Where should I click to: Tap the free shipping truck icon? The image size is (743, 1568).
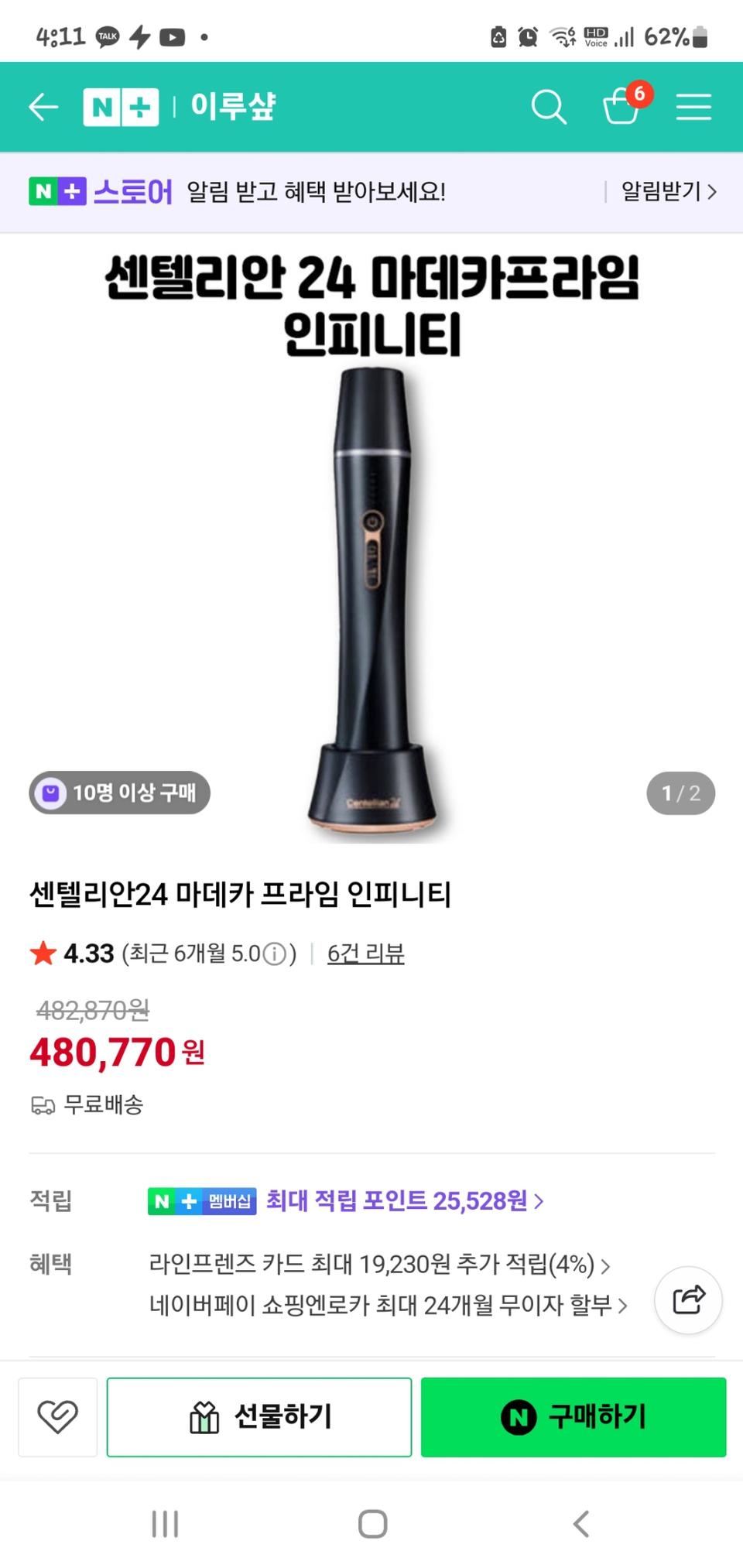click(x=44, y=1106)
